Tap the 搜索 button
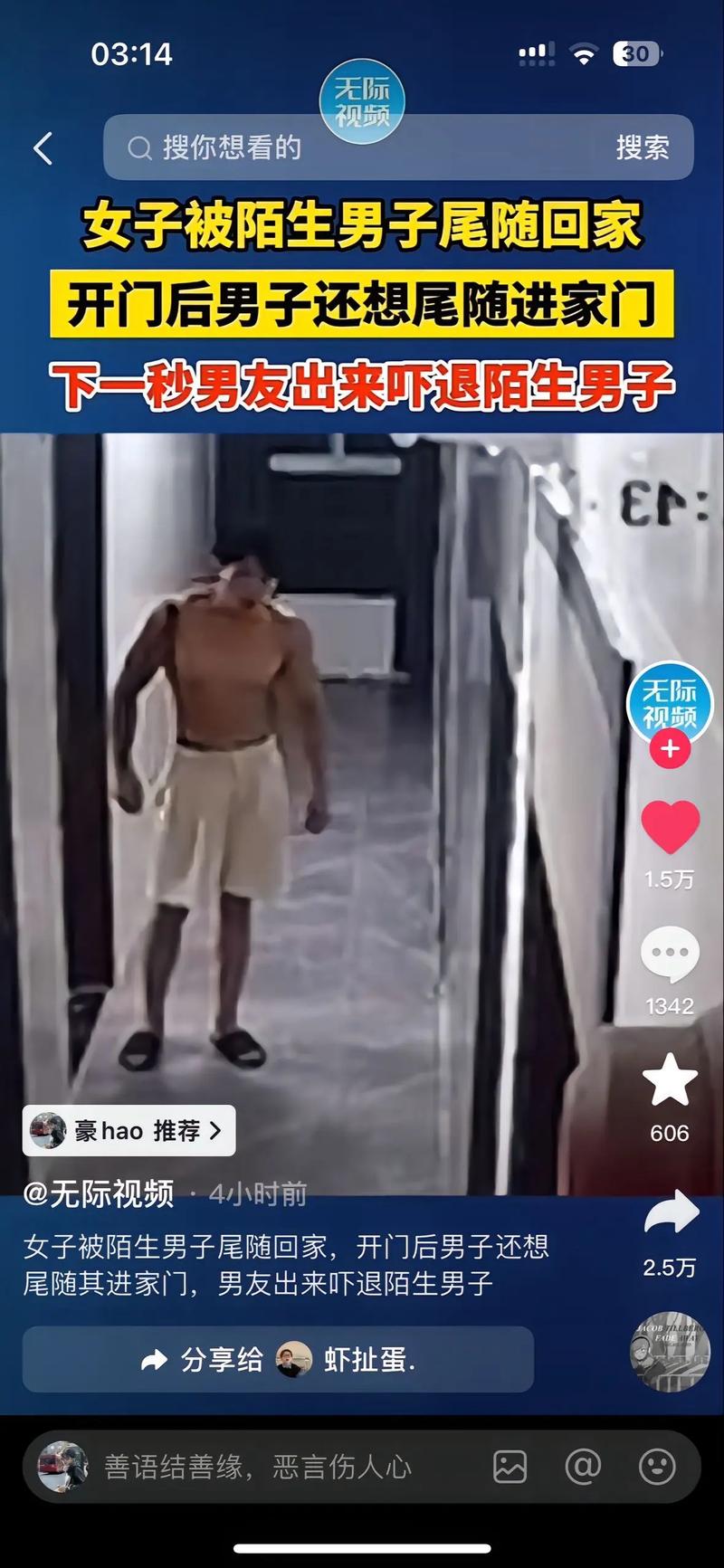This screenshot has width=724, height=1568. 642,147
